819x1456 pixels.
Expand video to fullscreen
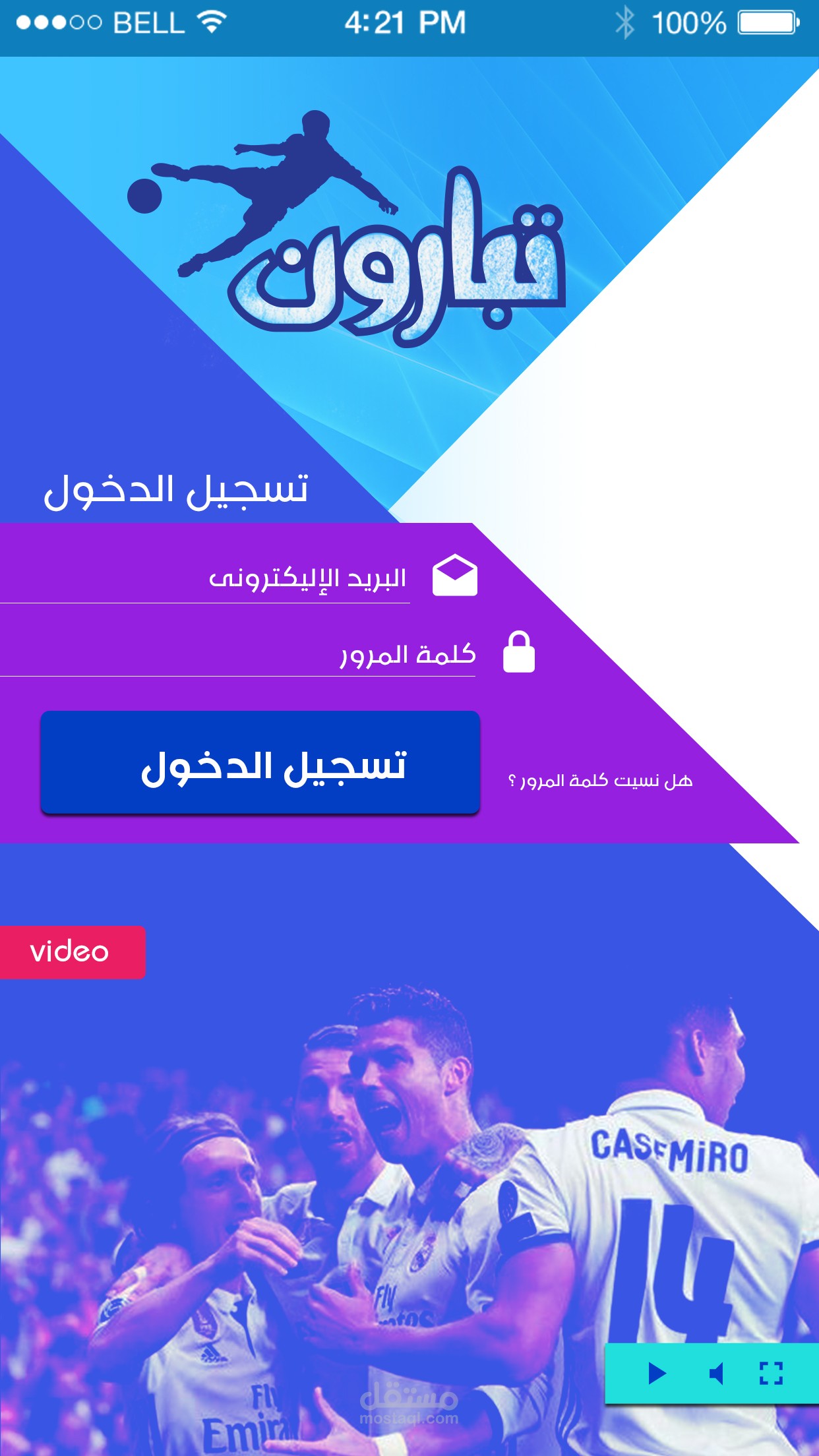[x=771, y=1374]
